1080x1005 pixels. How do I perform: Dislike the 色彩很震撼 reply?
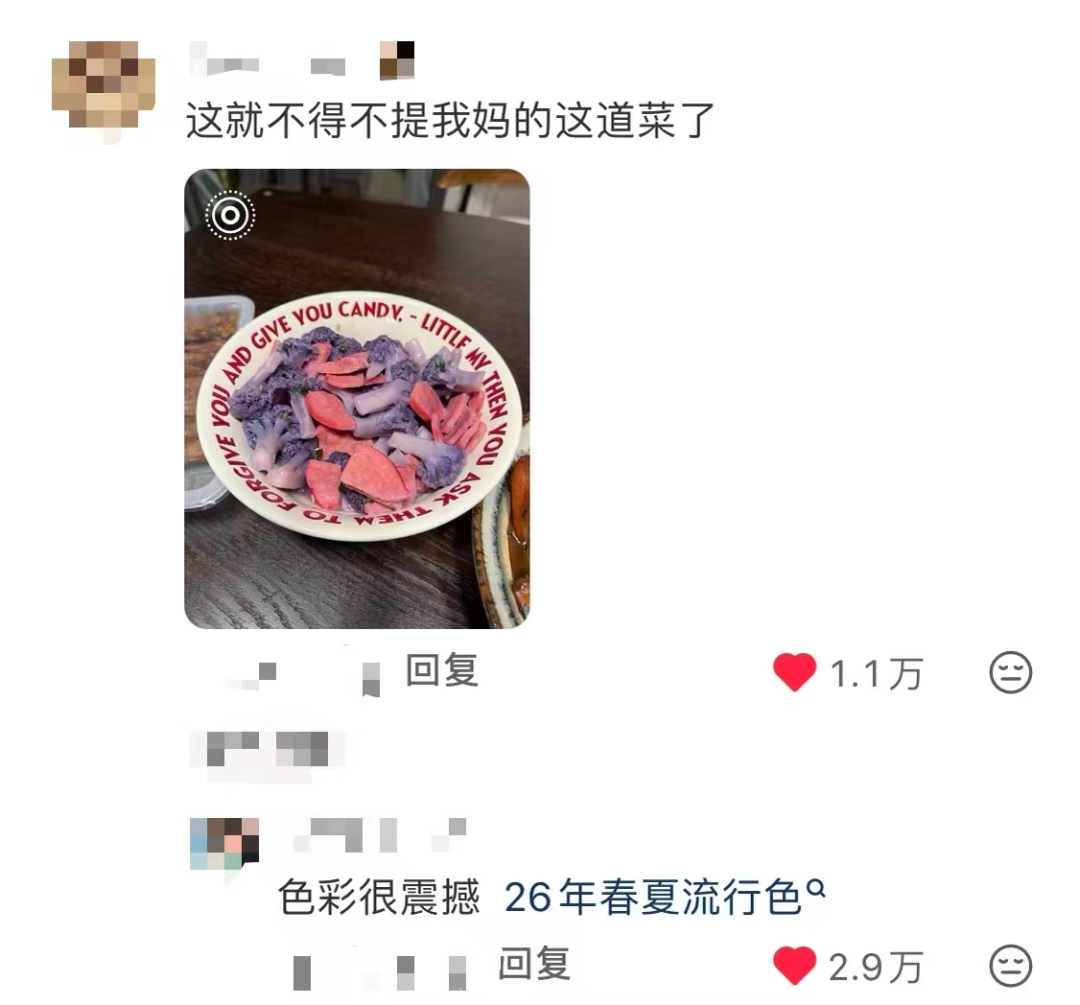(x=1010, y=967)
